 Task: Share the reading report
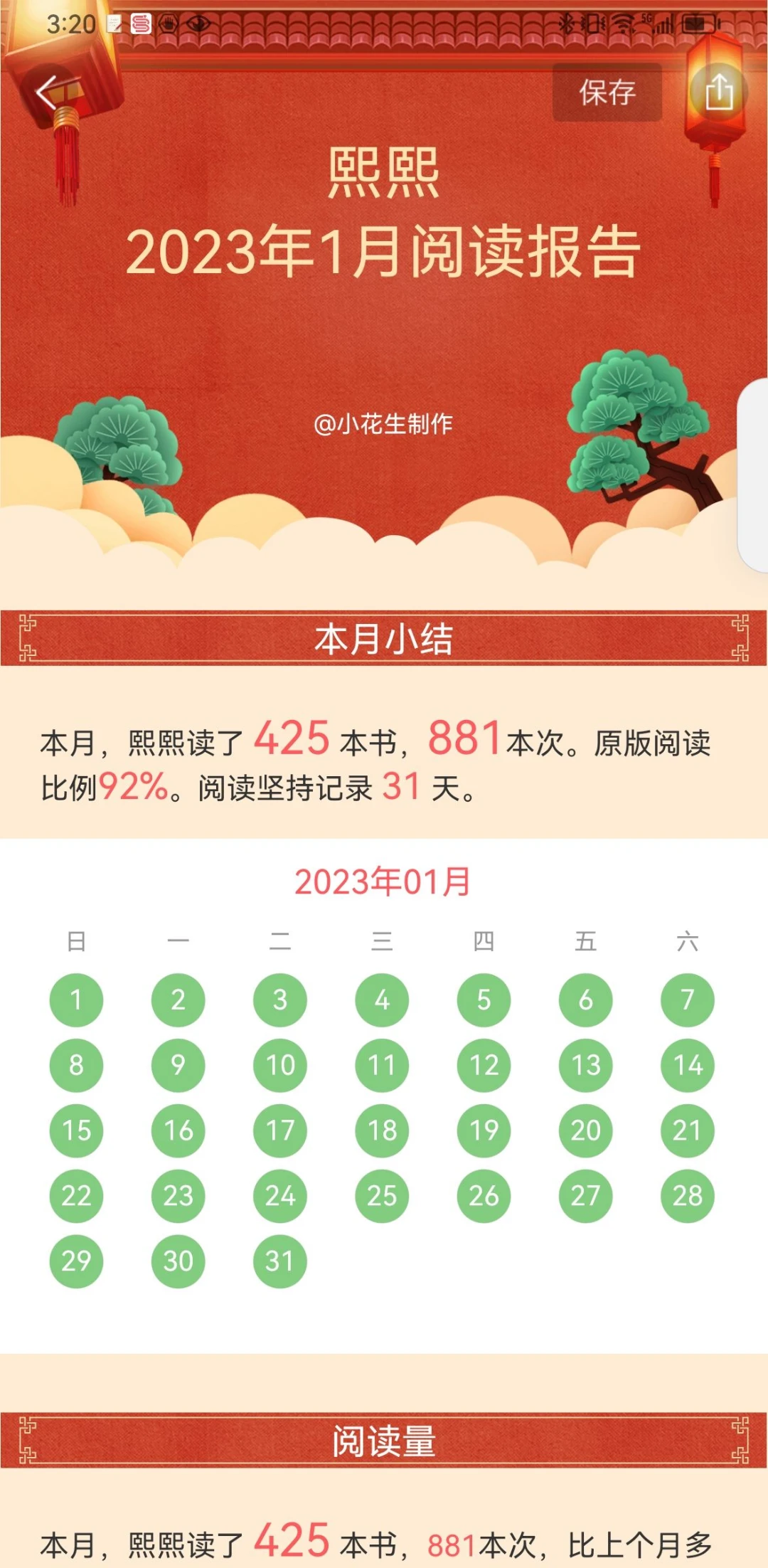click(x=719, y=92)
